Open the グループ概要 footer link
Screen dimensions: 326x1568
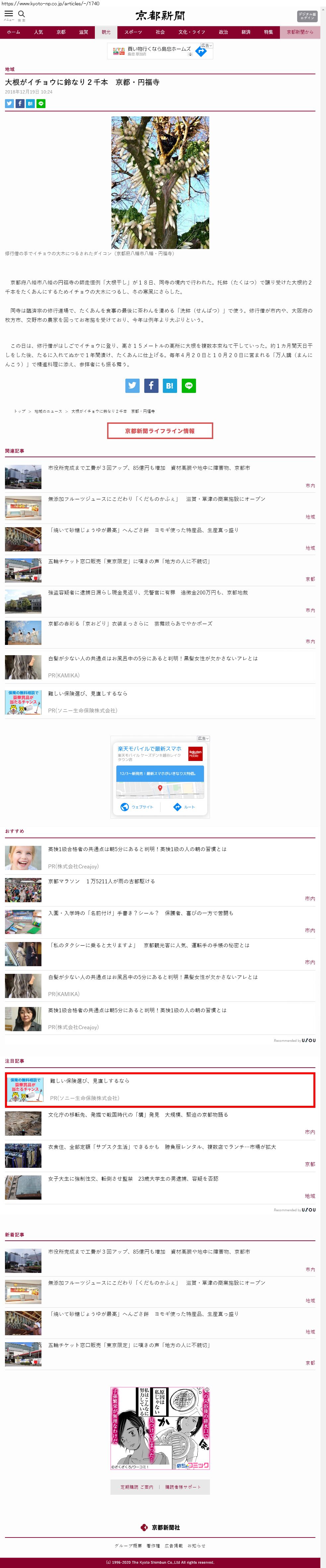point(128,1545)
